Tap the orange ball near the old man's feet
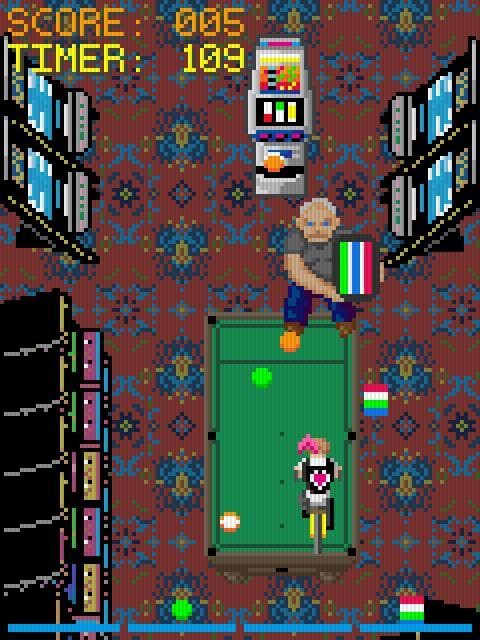Screen dimensions: 480x640 [x=290, y=342]
